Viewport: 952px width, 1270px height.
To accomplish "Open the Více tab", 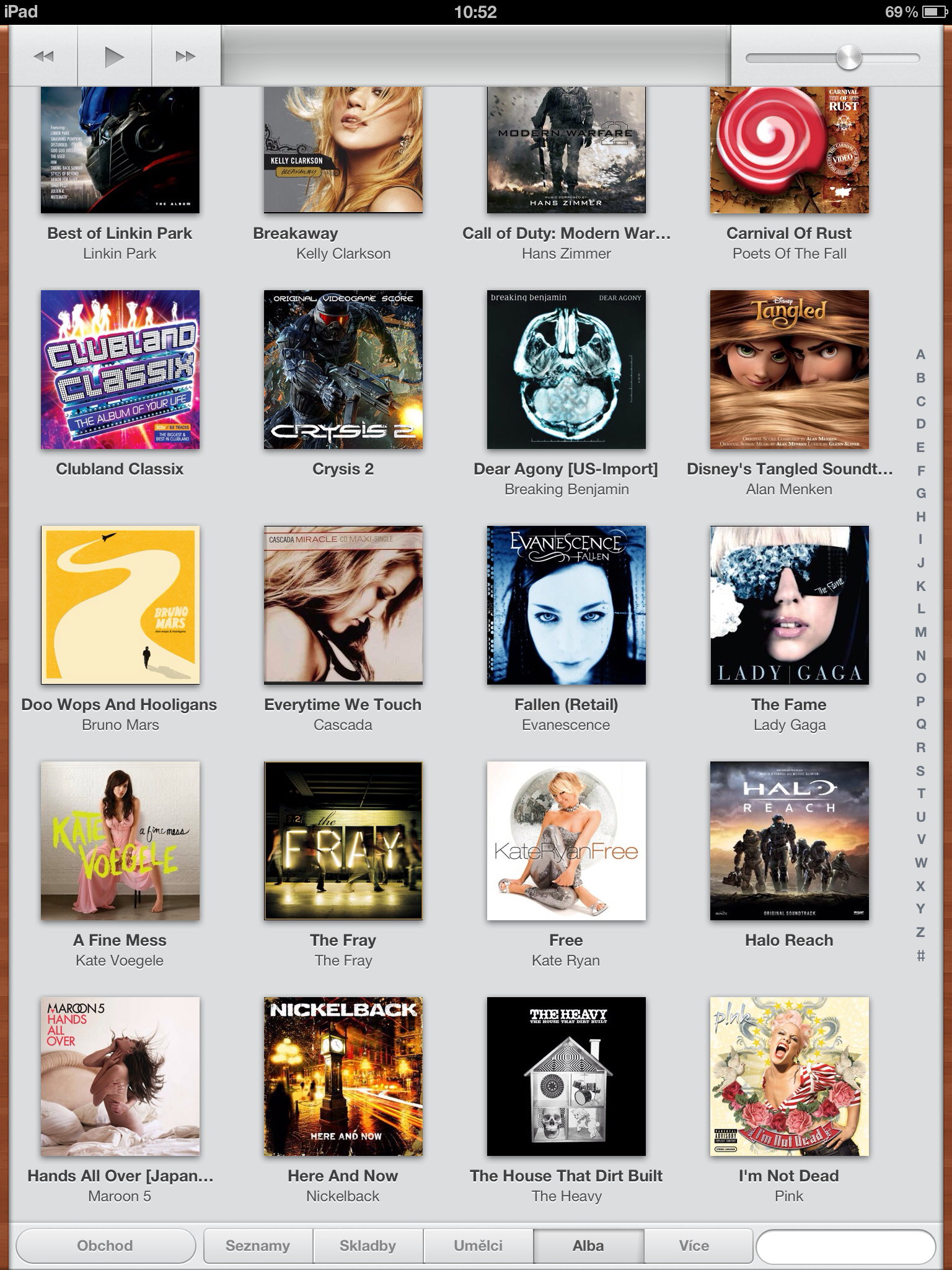I will [694, 1246].
